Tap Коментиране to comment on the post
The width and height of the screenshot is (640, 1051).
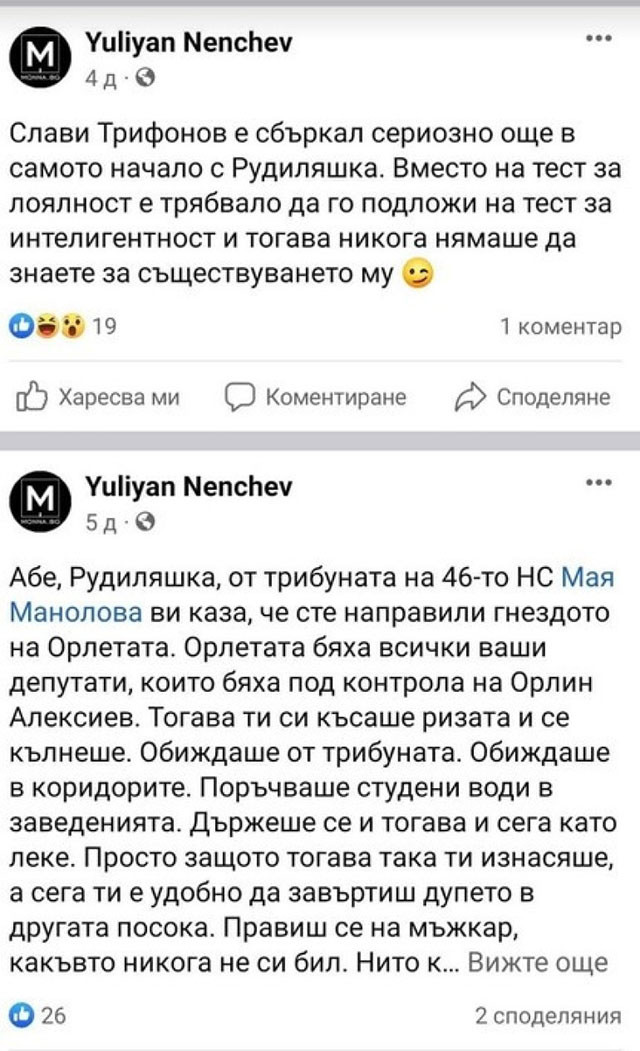click(316, 397)
